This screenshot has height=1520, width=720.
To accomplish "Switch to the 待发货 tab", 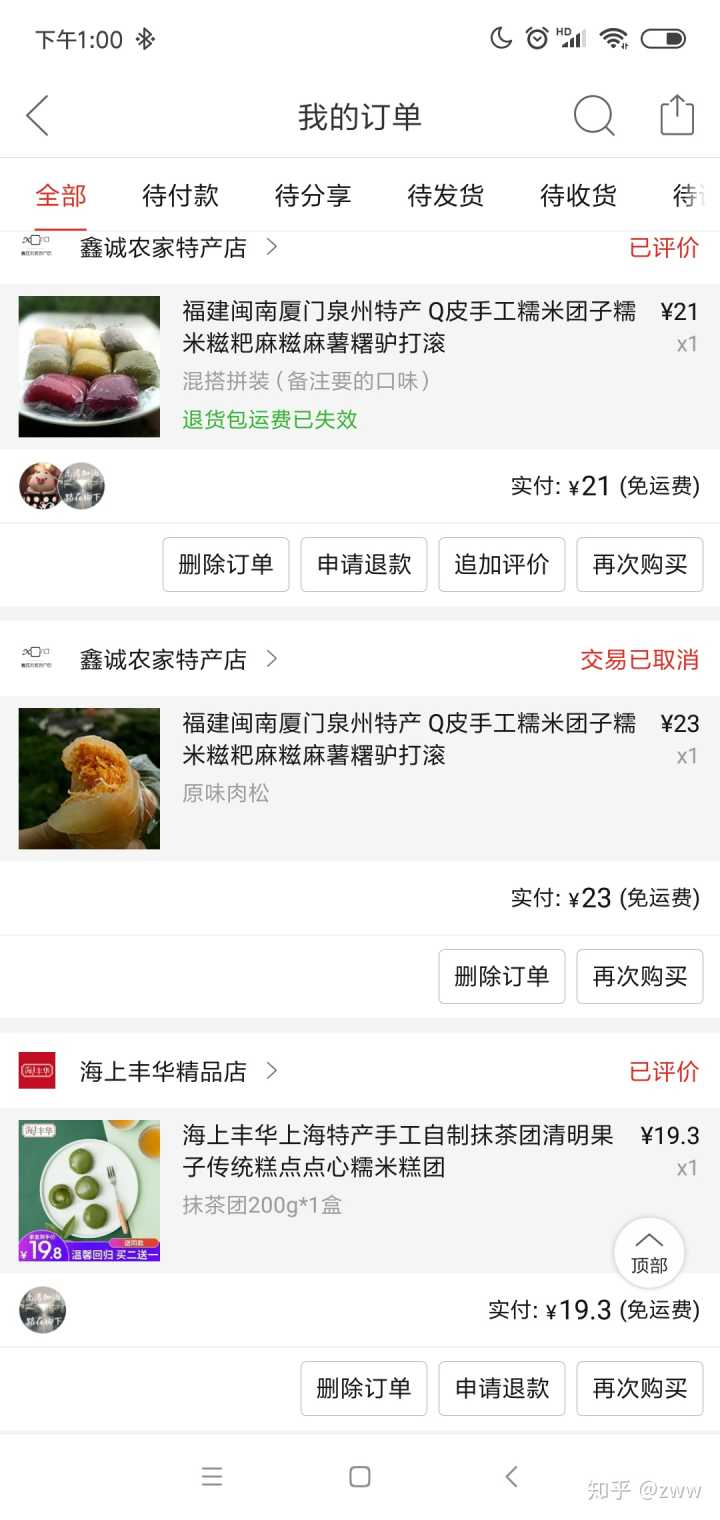I will click(446, 195).
